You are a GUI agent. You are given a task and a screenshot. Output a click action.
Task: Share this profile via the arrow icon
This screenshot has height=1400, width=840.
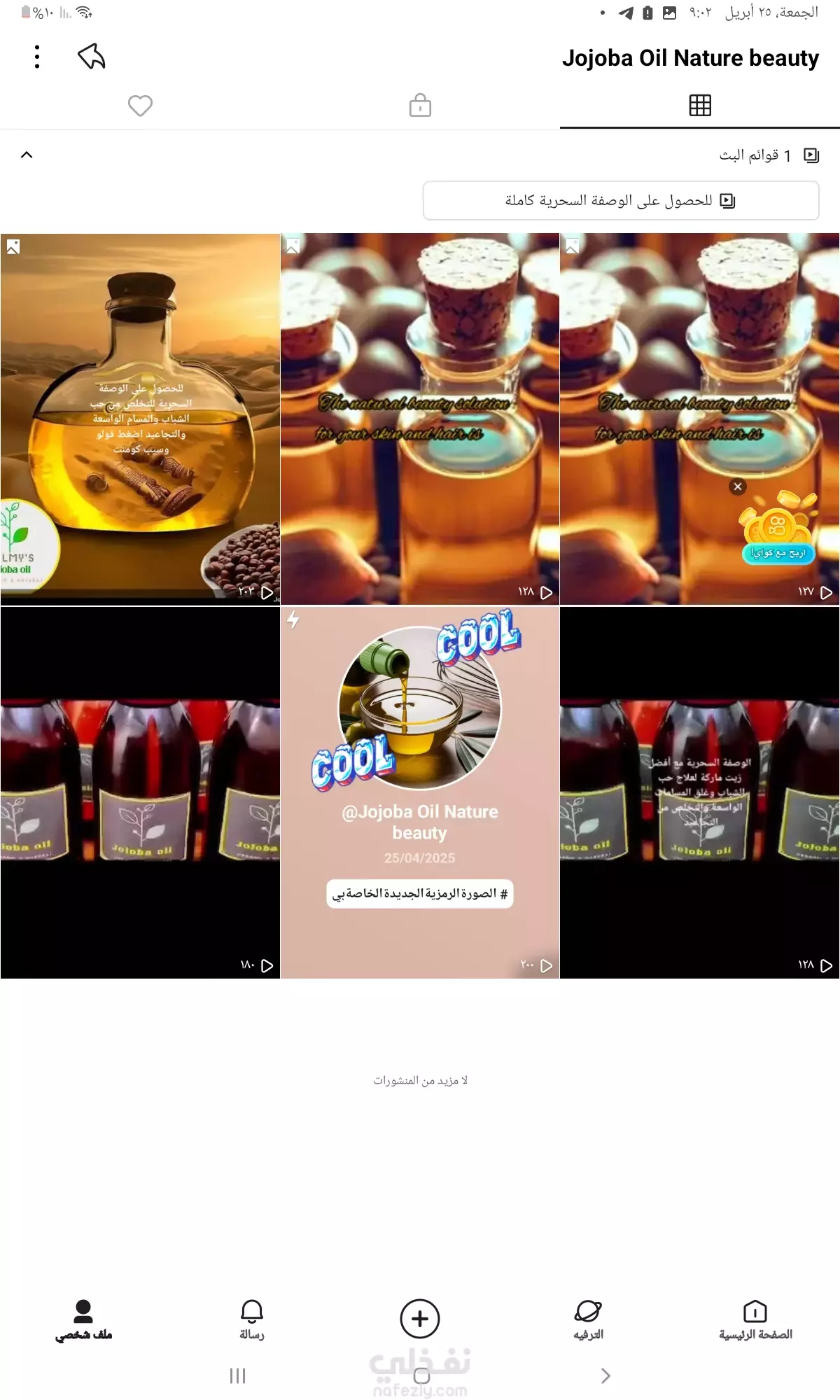pyautogui.click(x=92, y=57)
